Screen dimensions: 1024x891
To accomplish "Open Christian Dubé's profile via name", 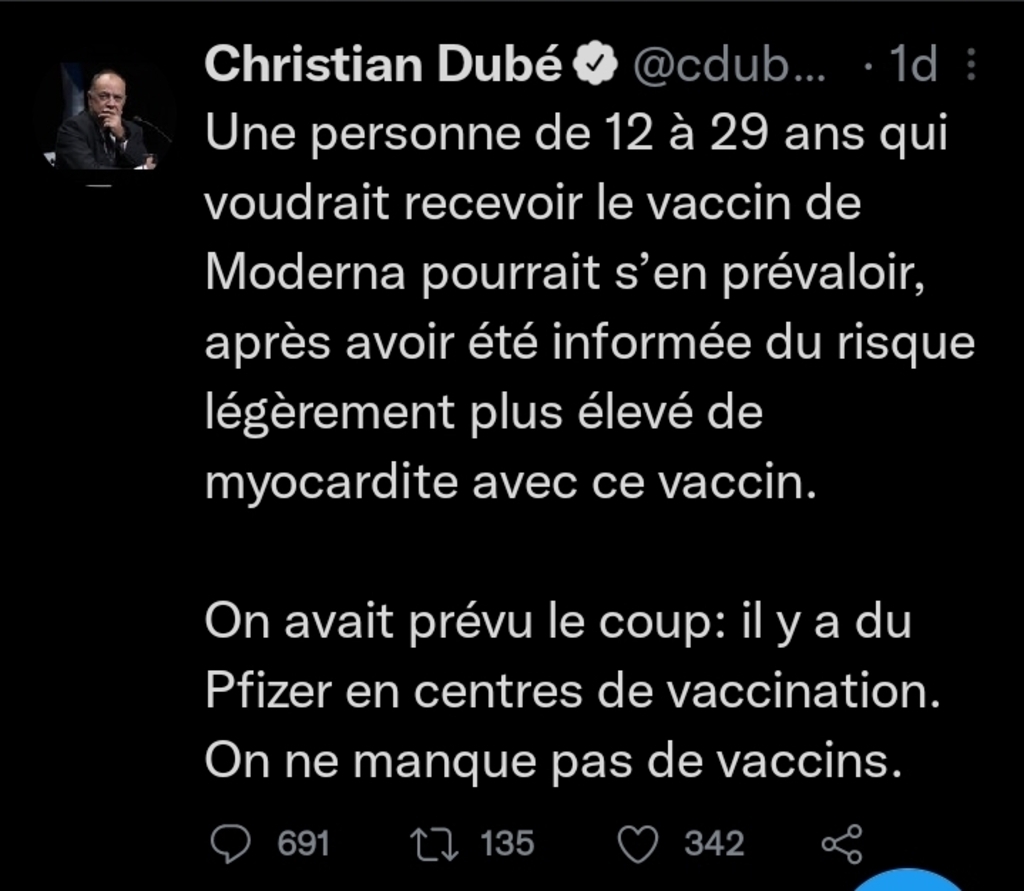I will 383,66.
